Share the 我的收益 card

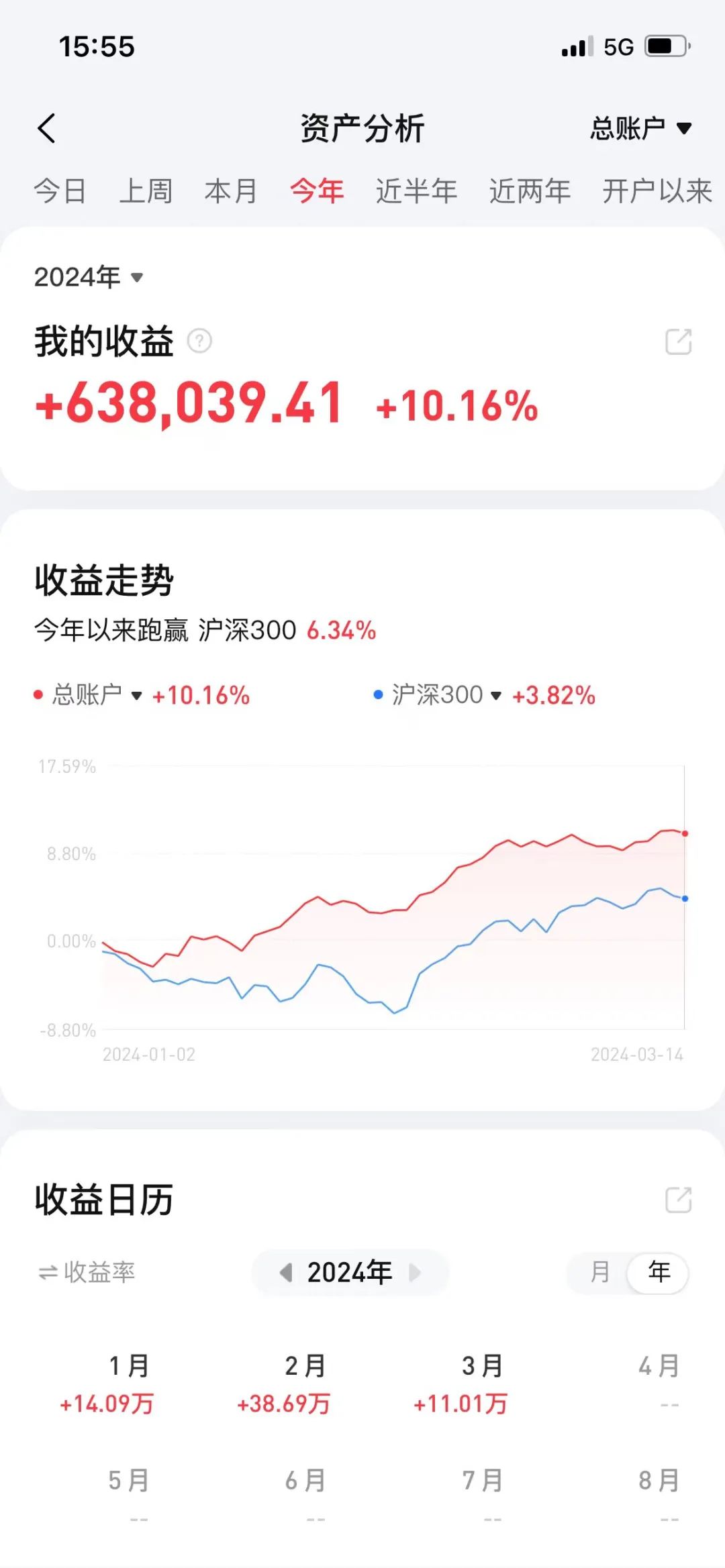click(x=678, y=342)
